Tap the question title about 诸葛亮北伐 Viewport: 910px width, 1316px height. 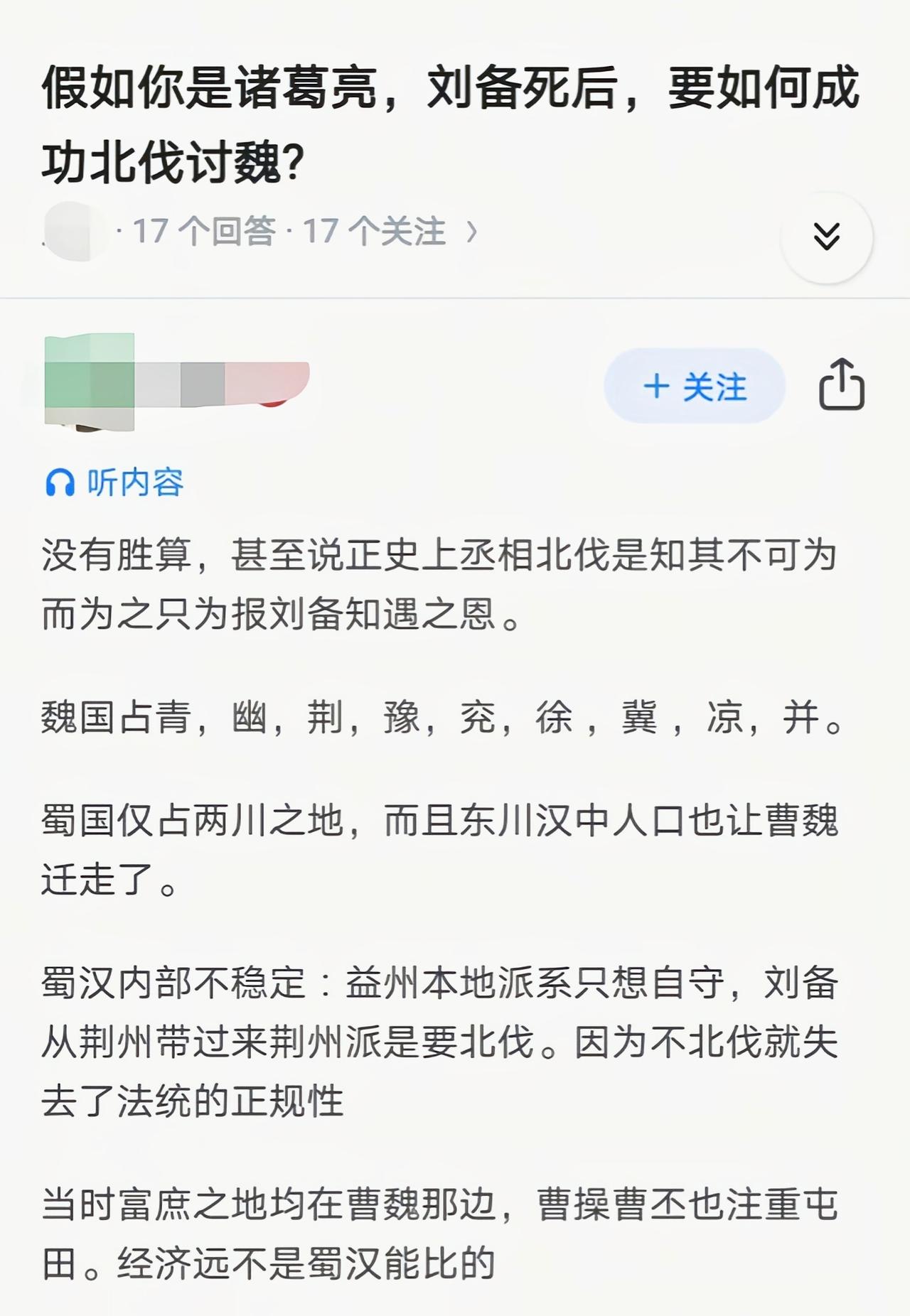[x=455, y=121]
